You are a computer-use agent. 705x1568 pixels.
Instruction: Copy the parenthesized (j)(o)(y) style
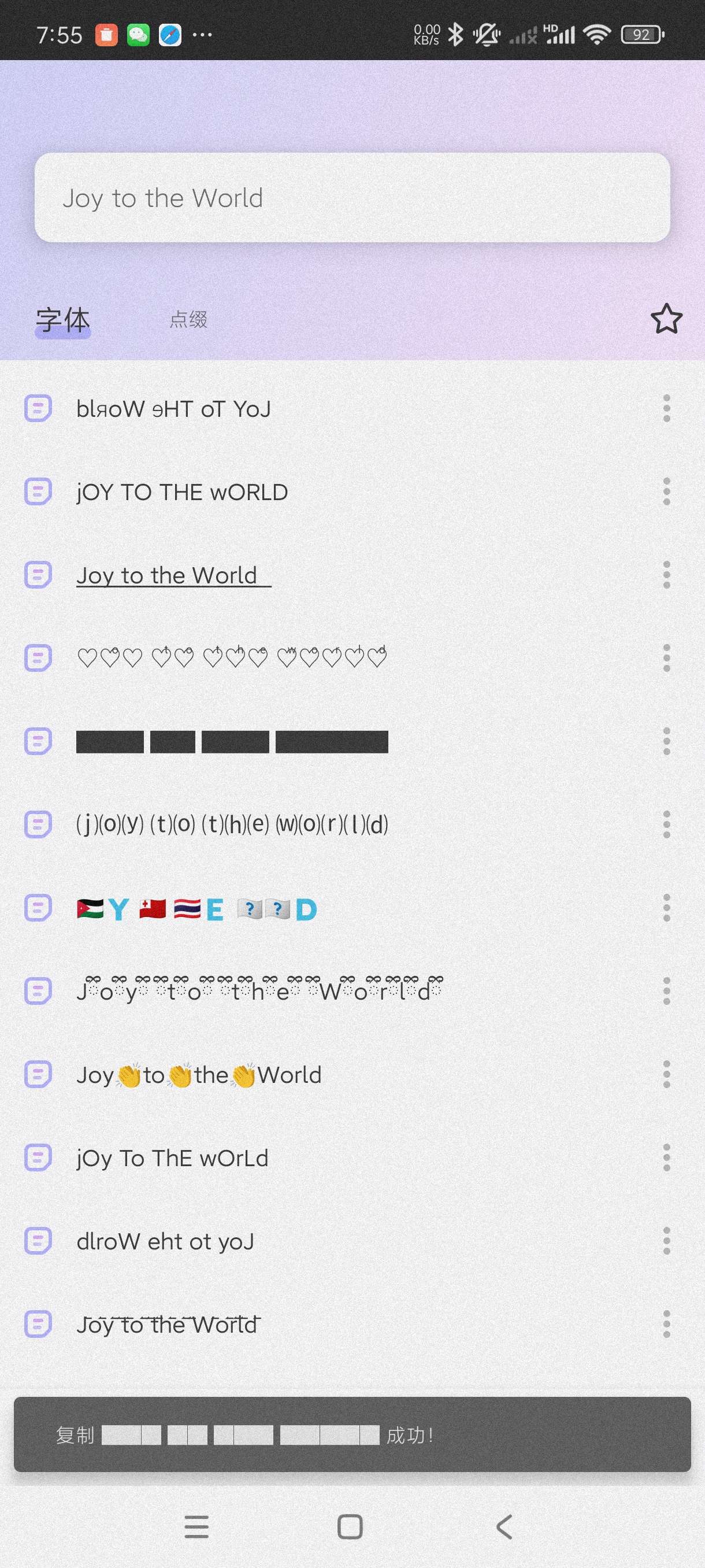(x=232, y=825)
